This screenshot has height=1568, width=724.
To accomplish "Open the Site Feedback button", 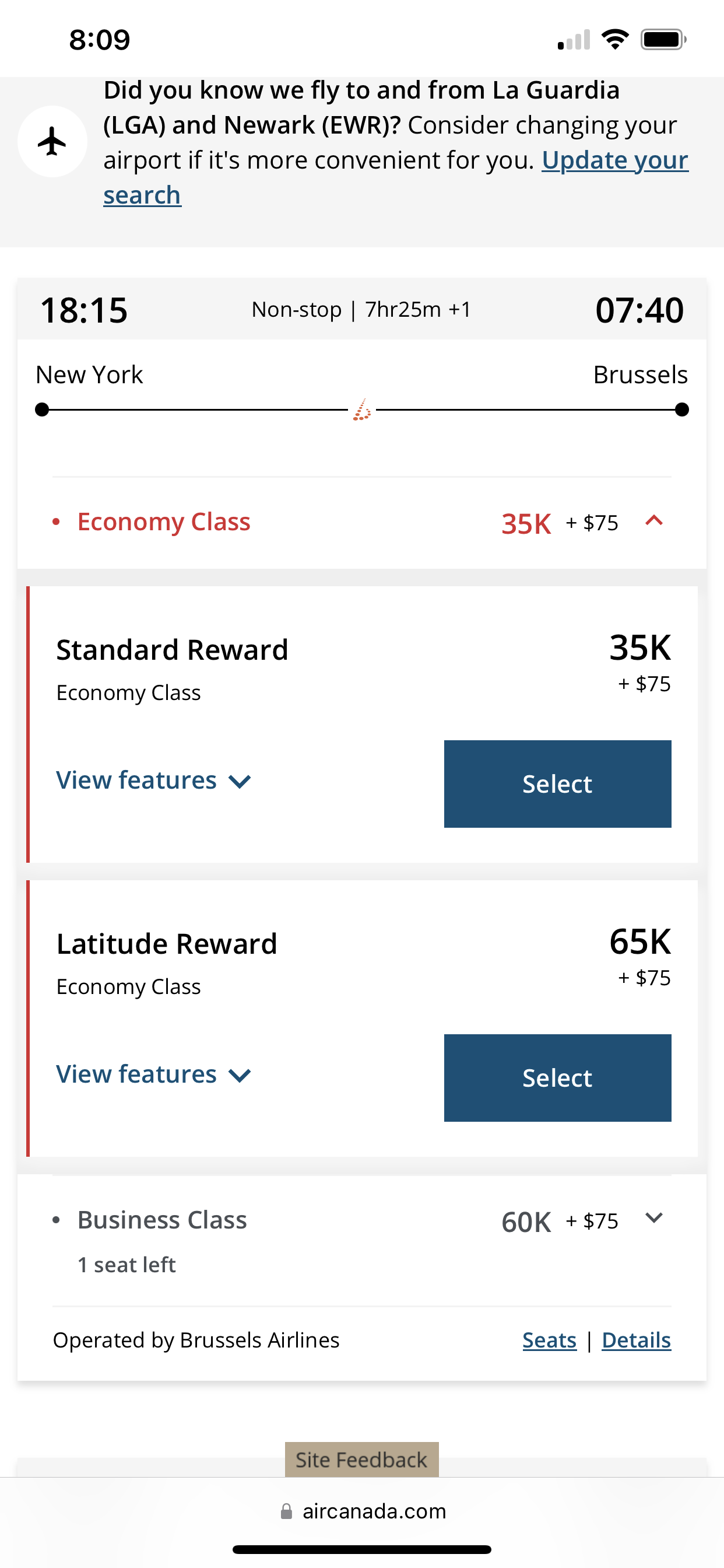I will coord(361,1459).
